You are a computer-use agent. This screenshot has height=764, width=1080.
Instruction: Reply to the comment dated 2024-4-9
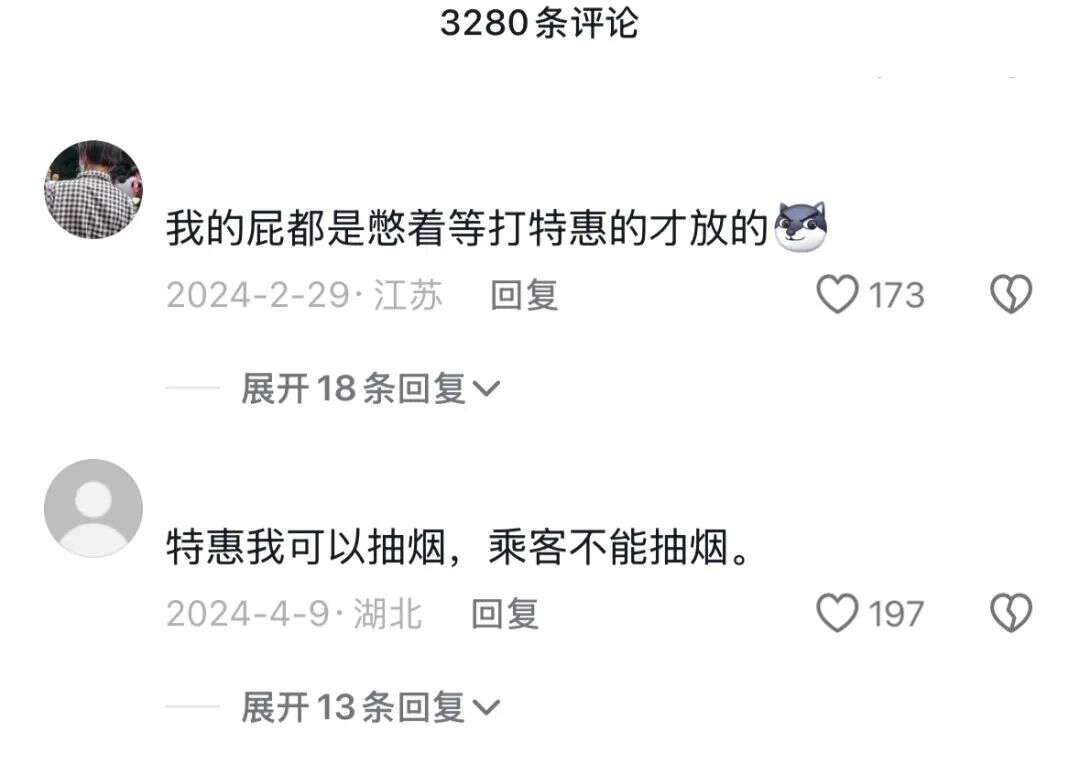click(504, 613)
